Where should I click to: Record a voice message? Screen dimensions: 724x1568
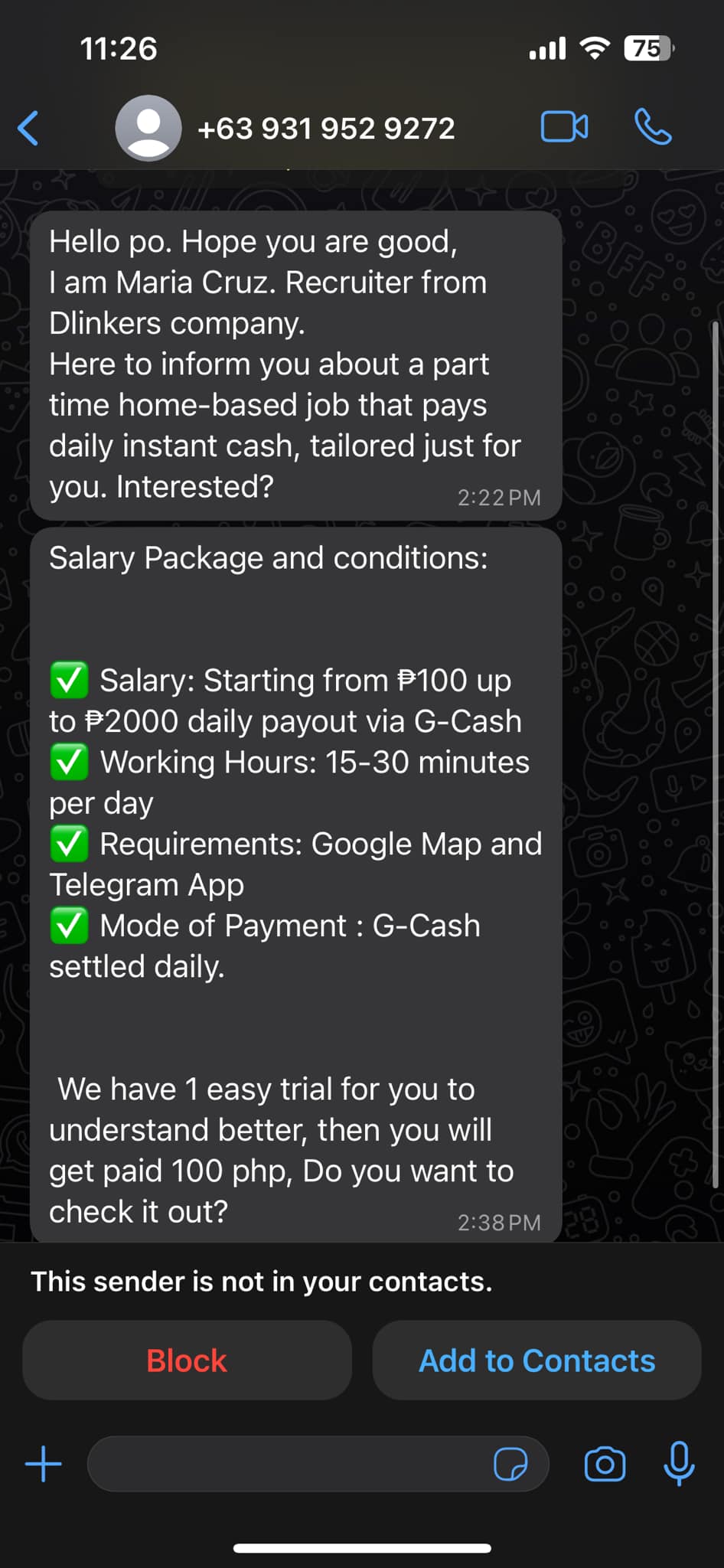click(679, 1464)
